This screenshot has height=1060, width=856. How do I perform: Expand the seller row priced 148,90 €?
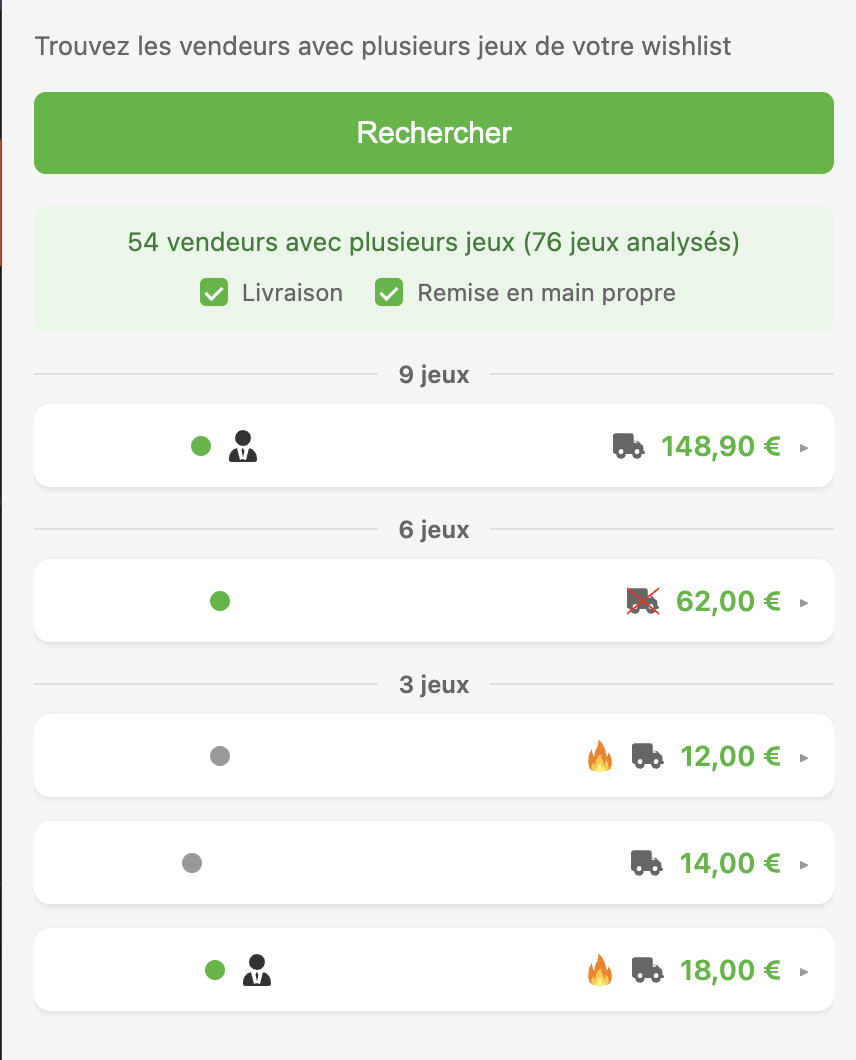(803, 447)
